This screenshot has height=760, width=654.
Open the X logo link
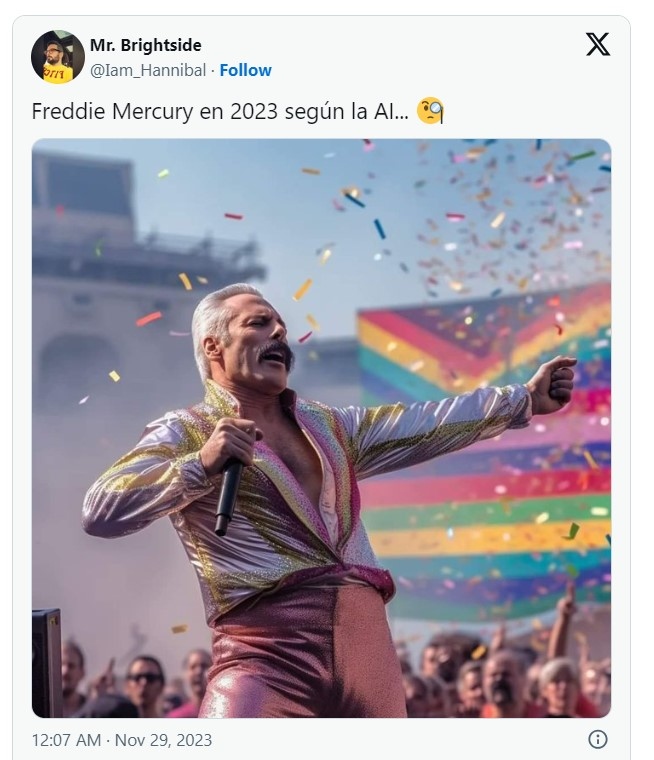(597, 45)
